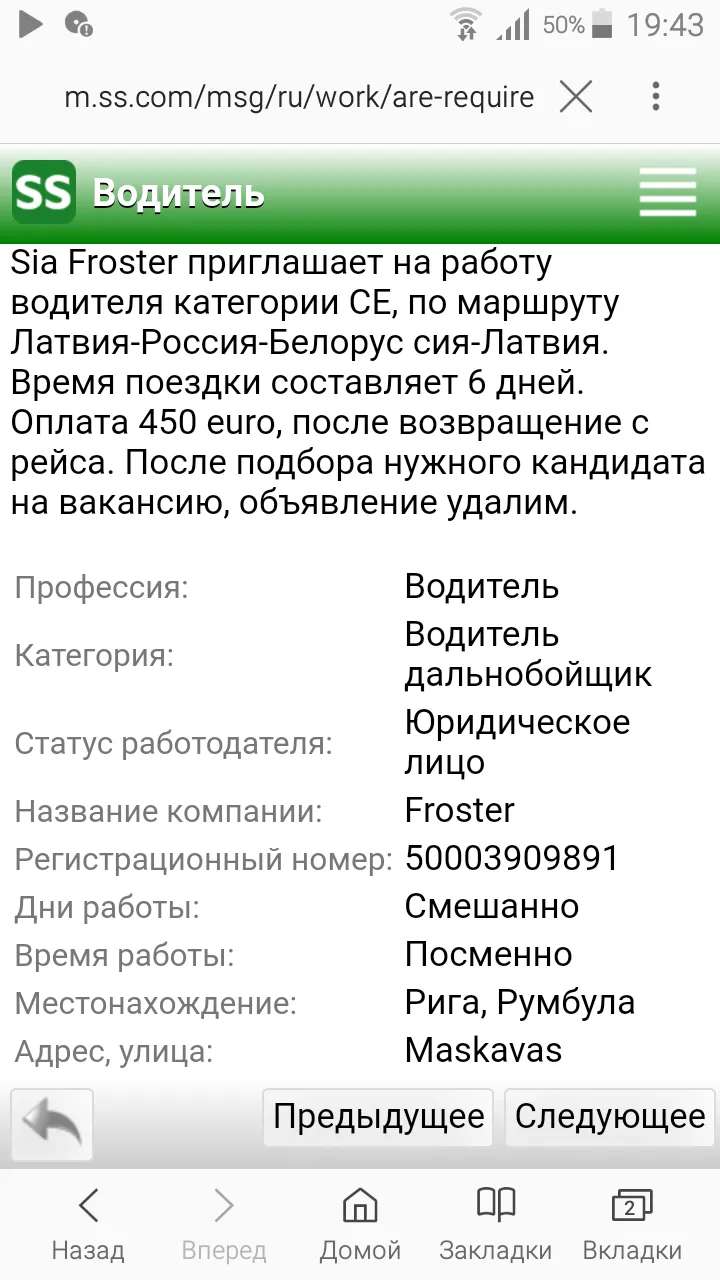Go to the Предыдущее listing
The width and height of the screenshot is (720, 1280).
(x=378, y=1116)
